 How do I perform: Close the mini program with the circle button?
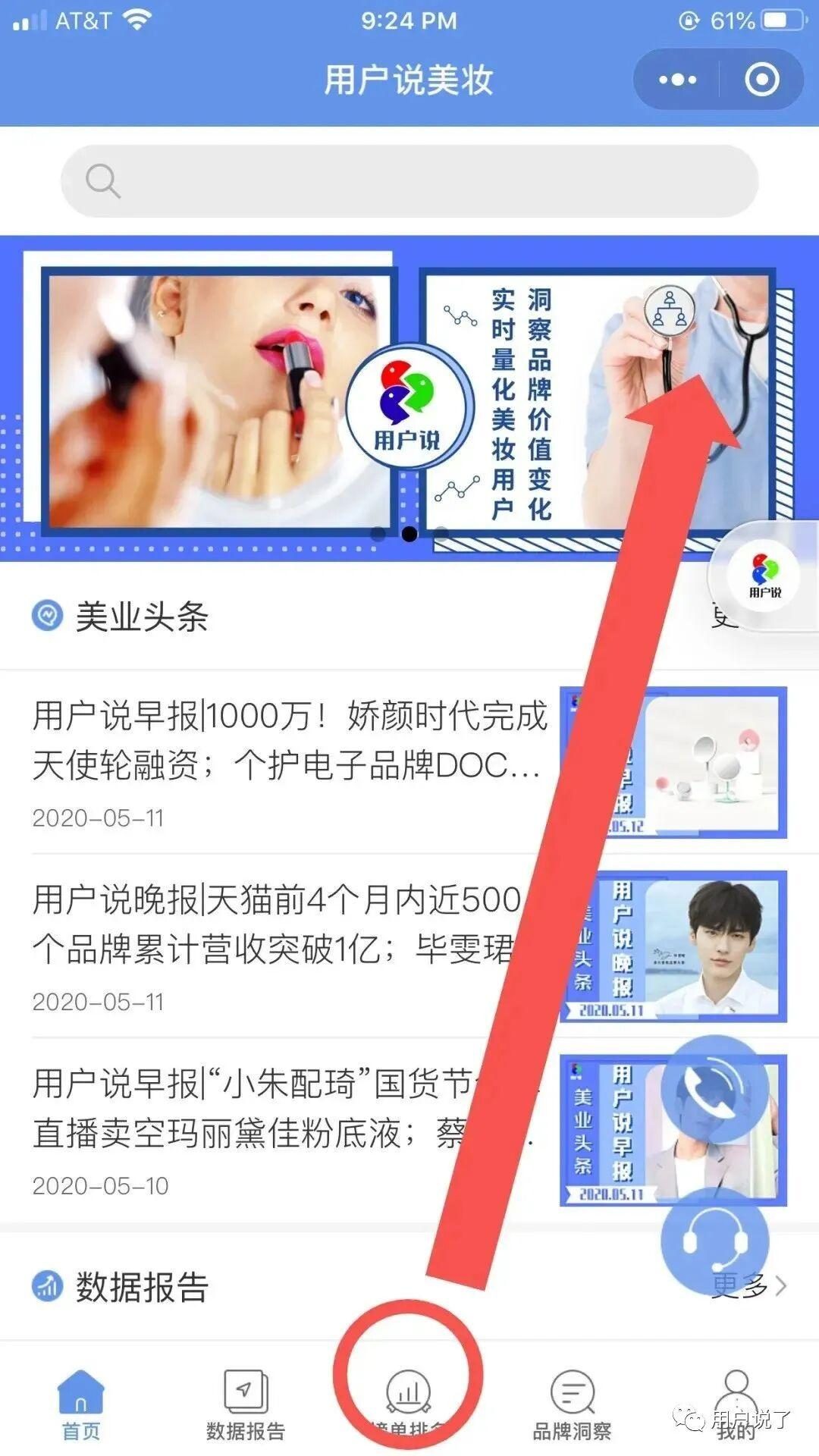[761, 80]
